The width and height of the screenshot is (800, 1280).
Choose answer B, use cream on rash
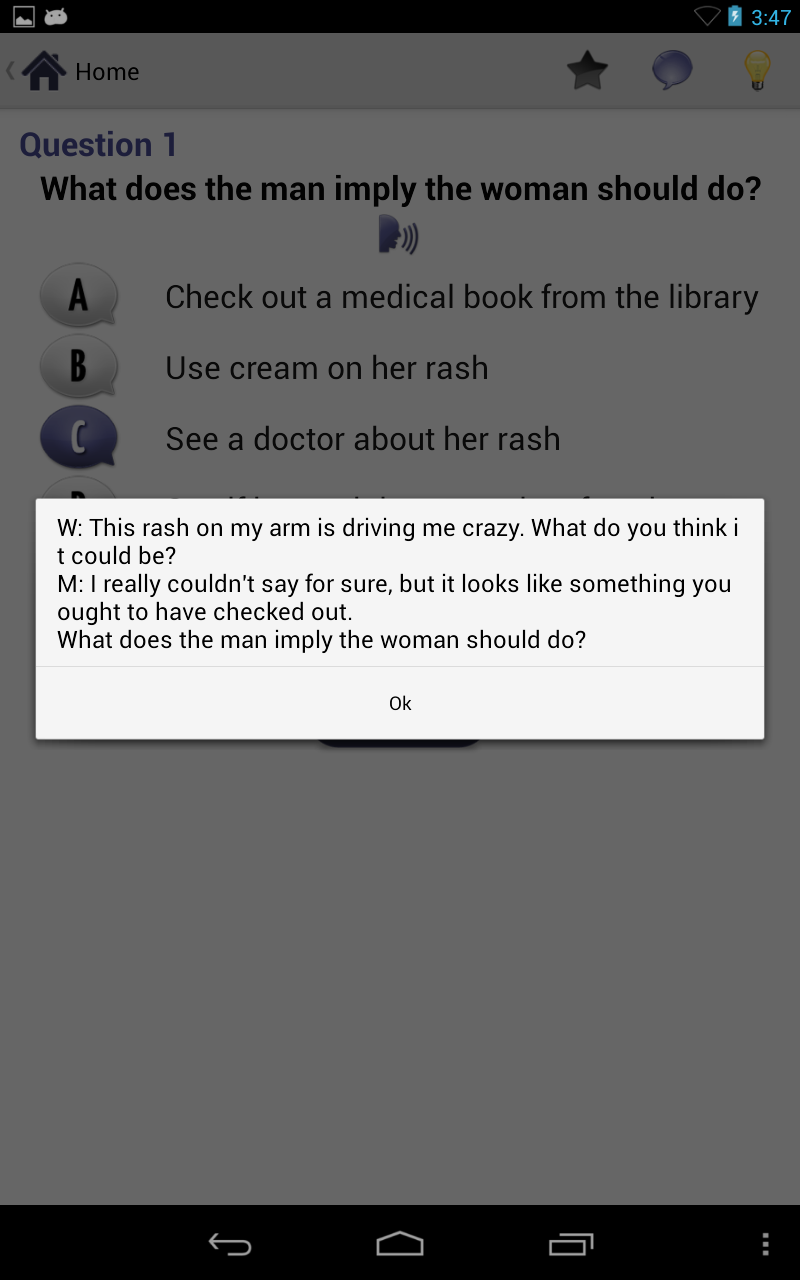78,367
